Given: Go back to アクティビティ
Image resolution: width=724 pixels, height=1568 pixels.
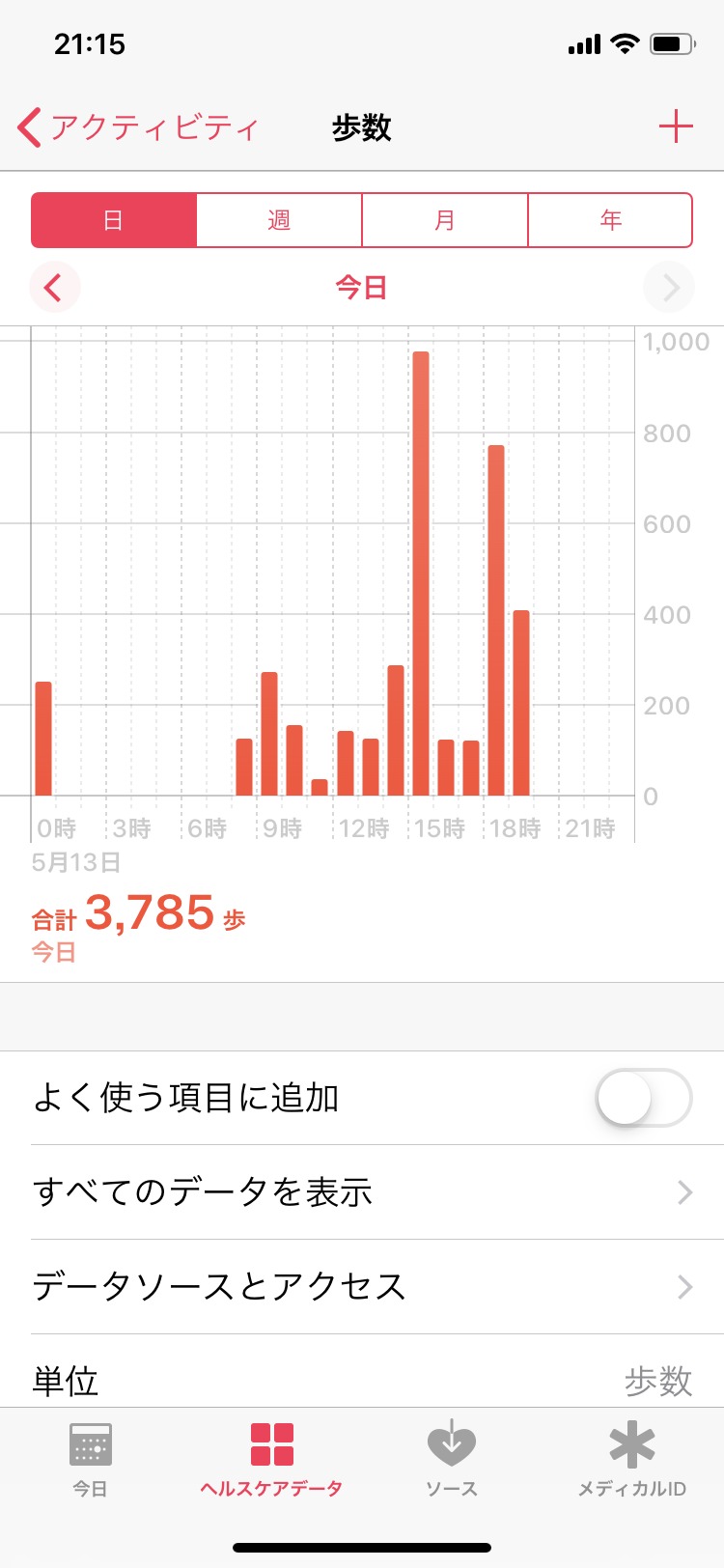Looking at the screenshot, I should tap(138, 127).
